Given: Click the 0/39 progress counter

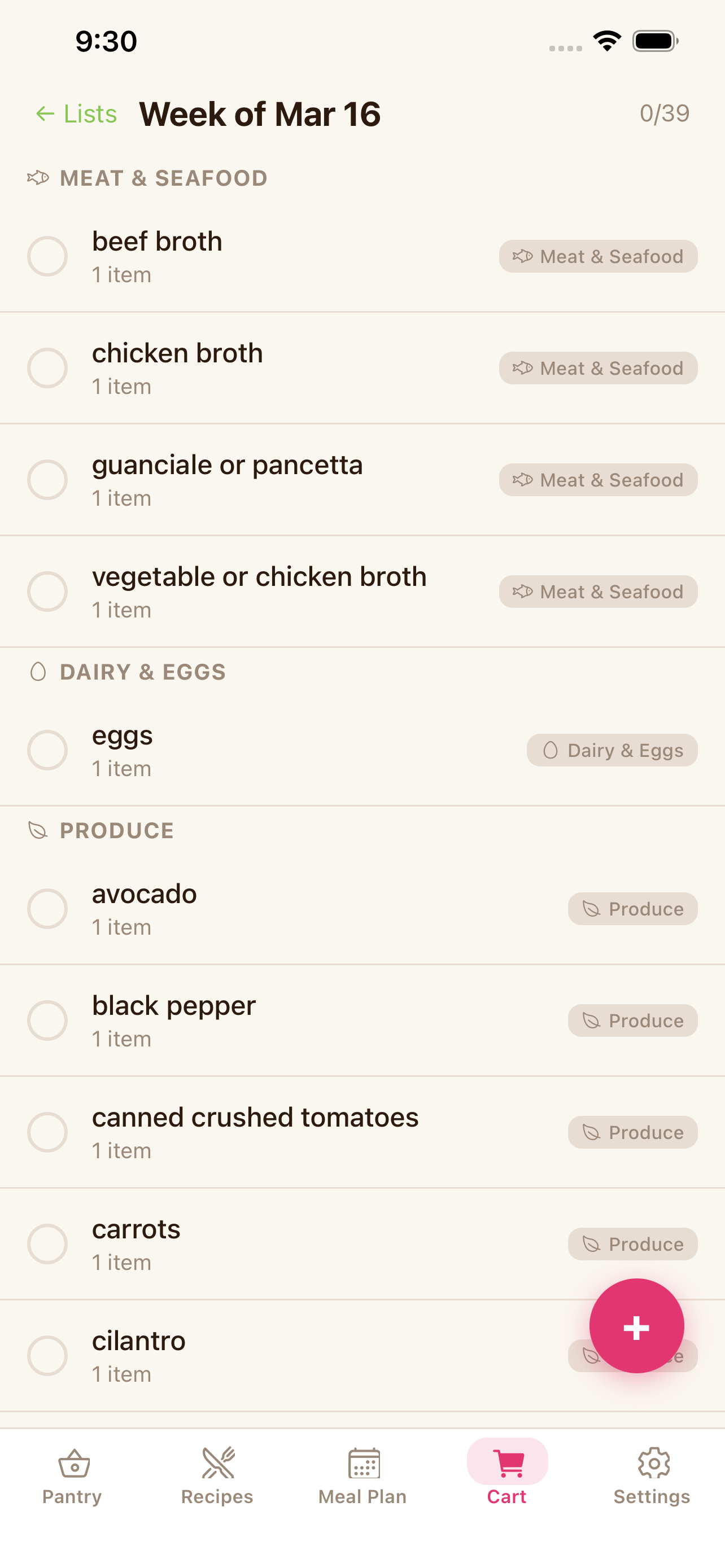Looking at the screenshot, I should coord(664,113).
